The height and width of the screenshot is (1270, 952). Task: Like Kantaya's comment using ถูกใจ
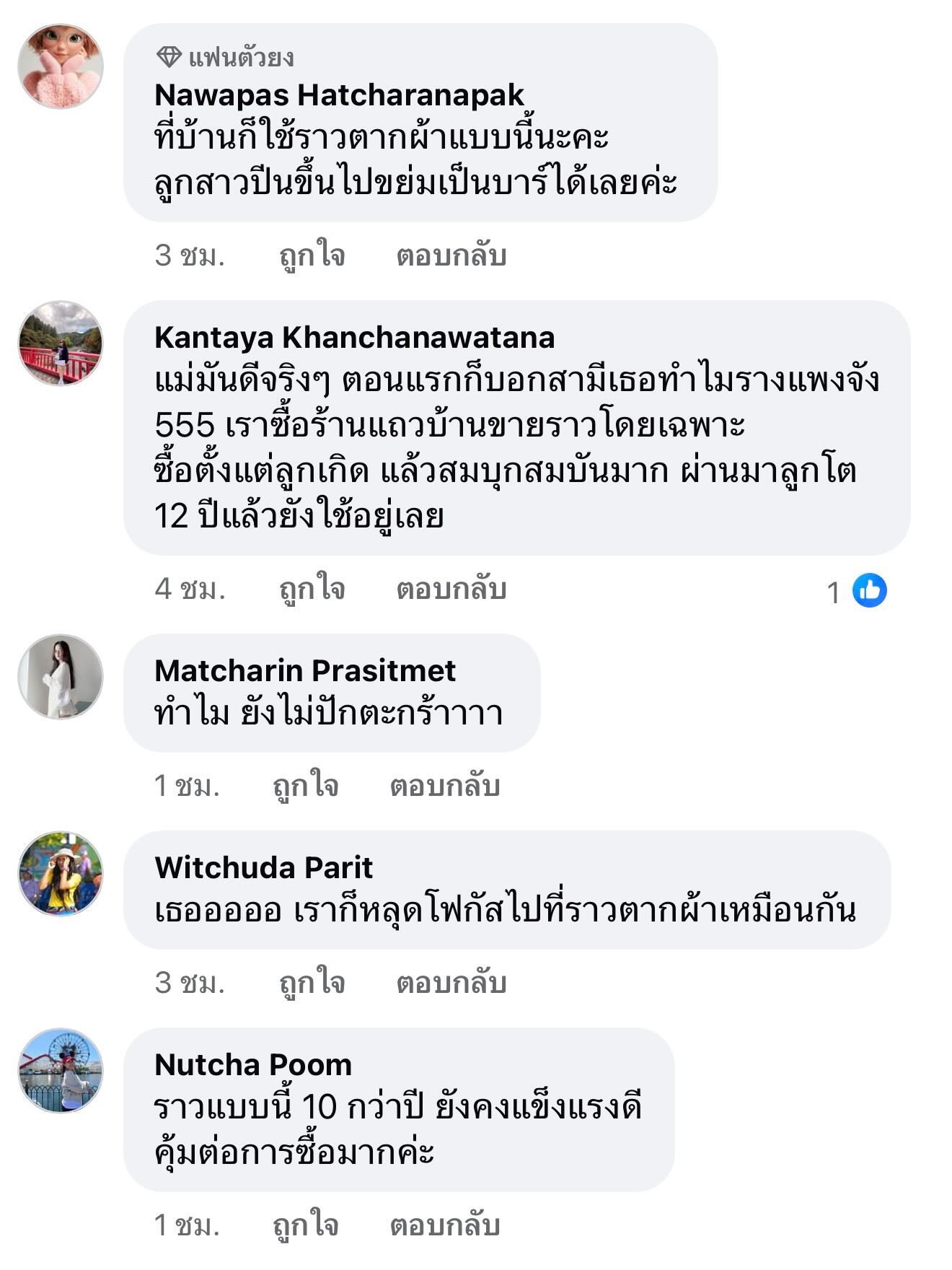coord(309,590)
